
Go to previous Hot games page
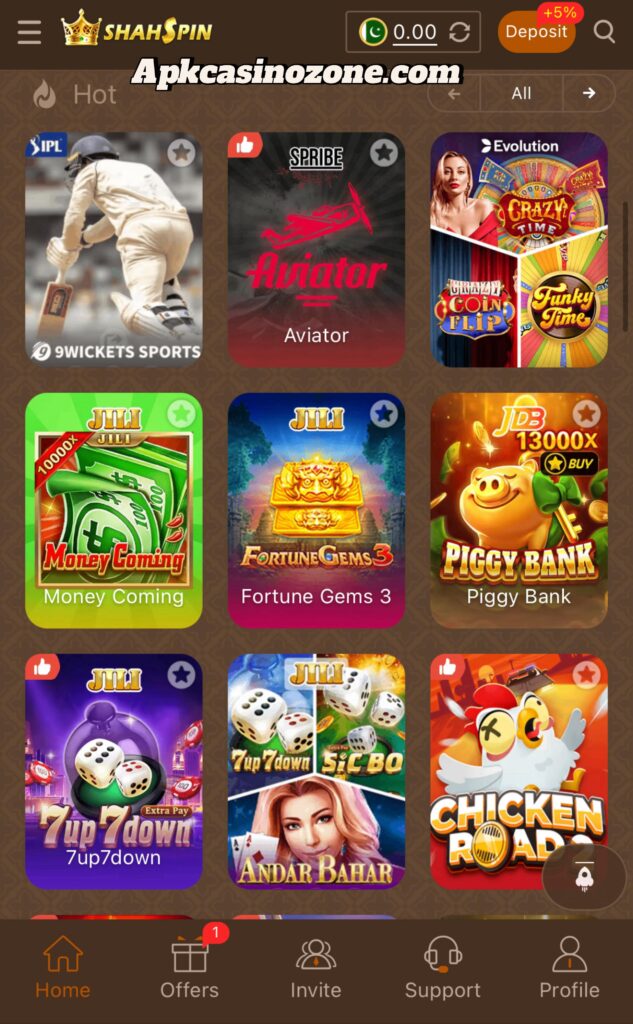[454, 93]
